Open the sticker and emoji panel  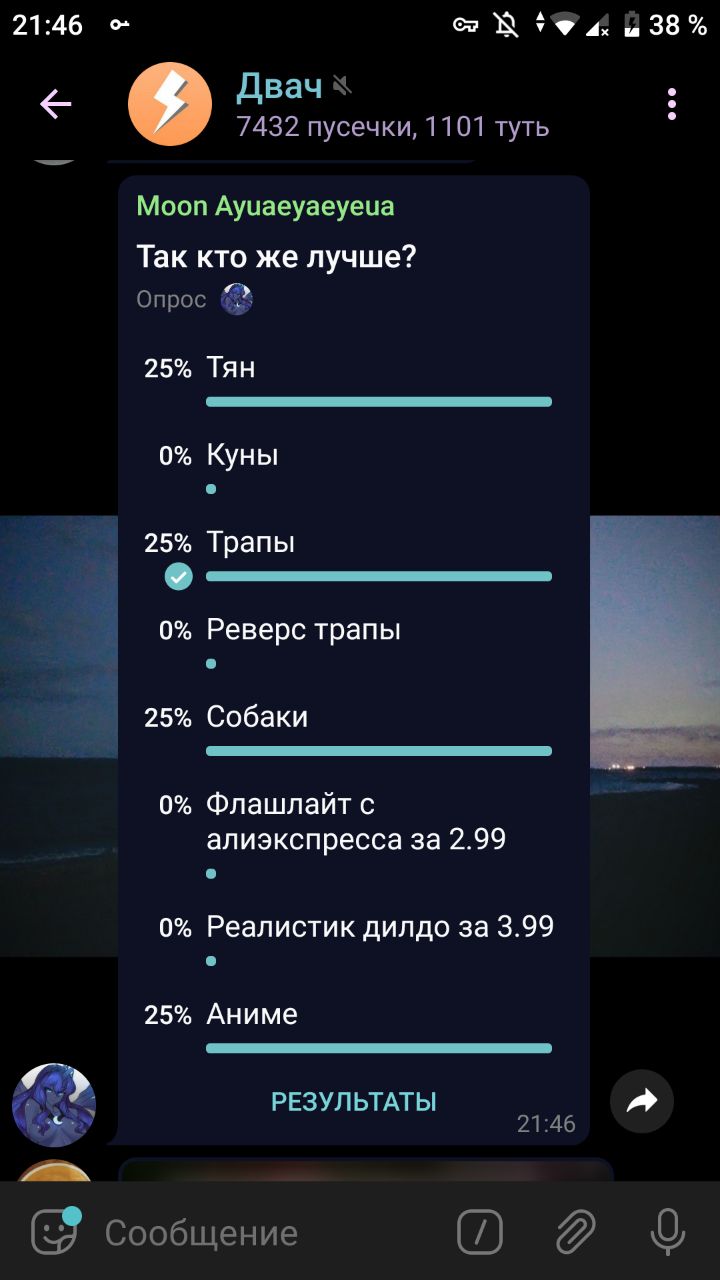pos(54,1232)
